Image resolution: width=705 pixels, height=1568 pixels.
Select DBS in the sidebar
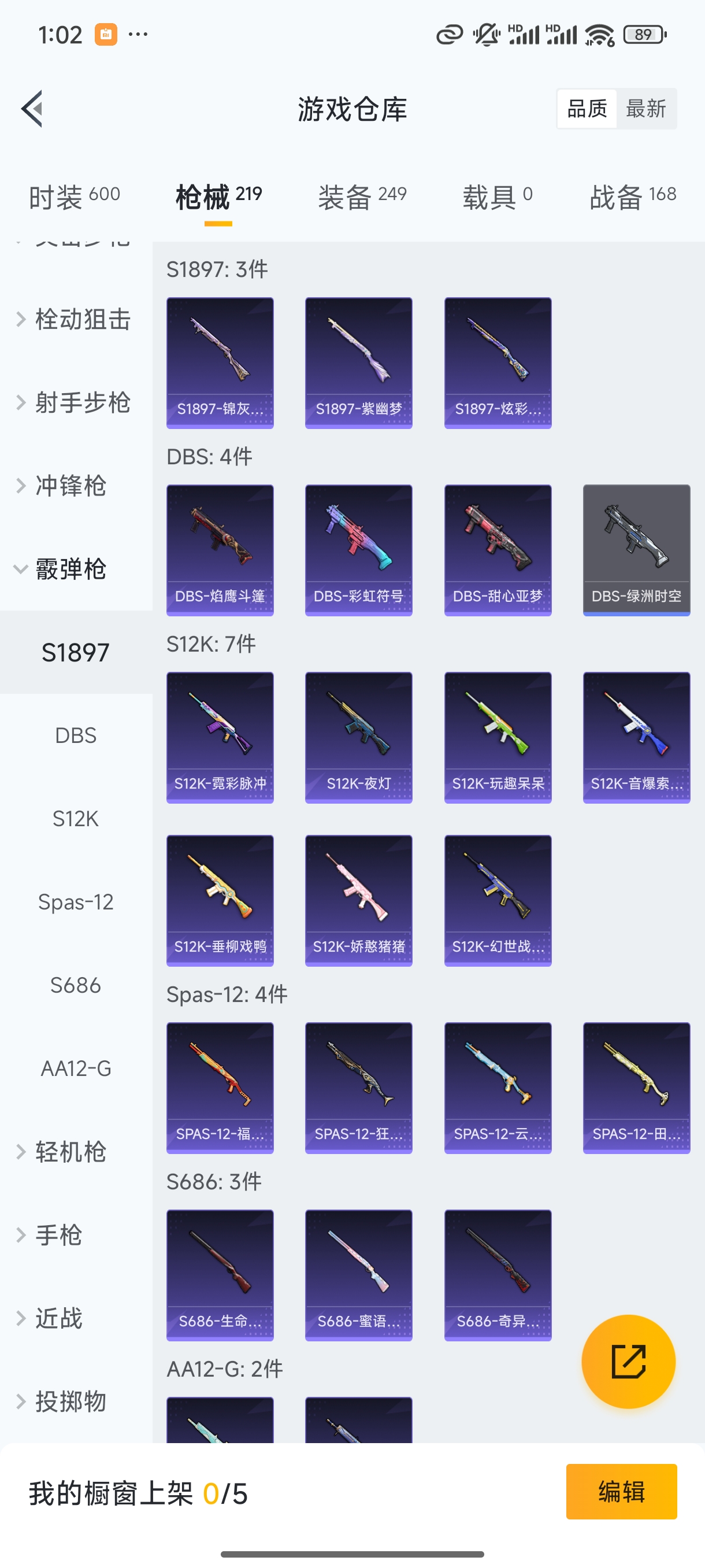coord(76,735)
